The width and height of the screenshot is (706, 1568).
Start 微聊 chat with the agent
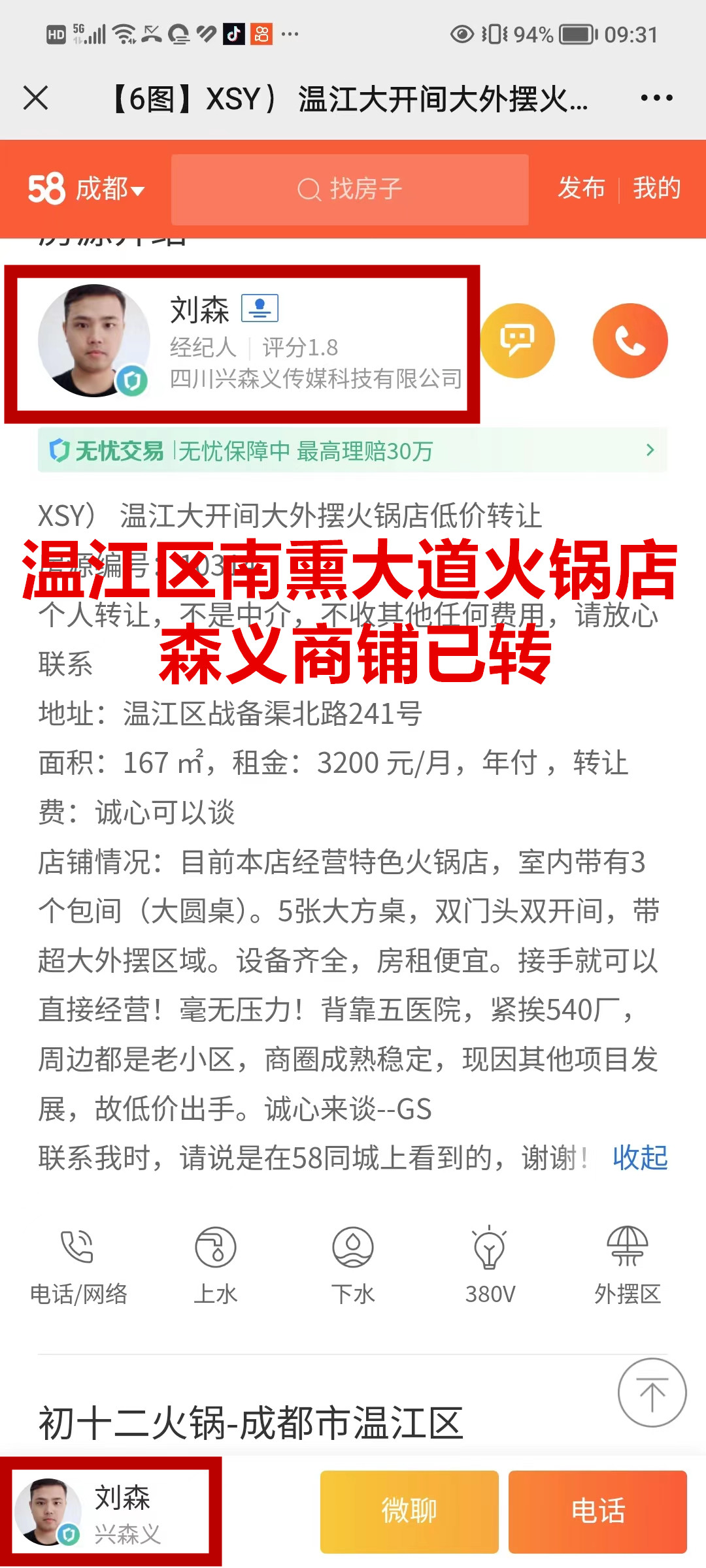[x=409, y=1512]
